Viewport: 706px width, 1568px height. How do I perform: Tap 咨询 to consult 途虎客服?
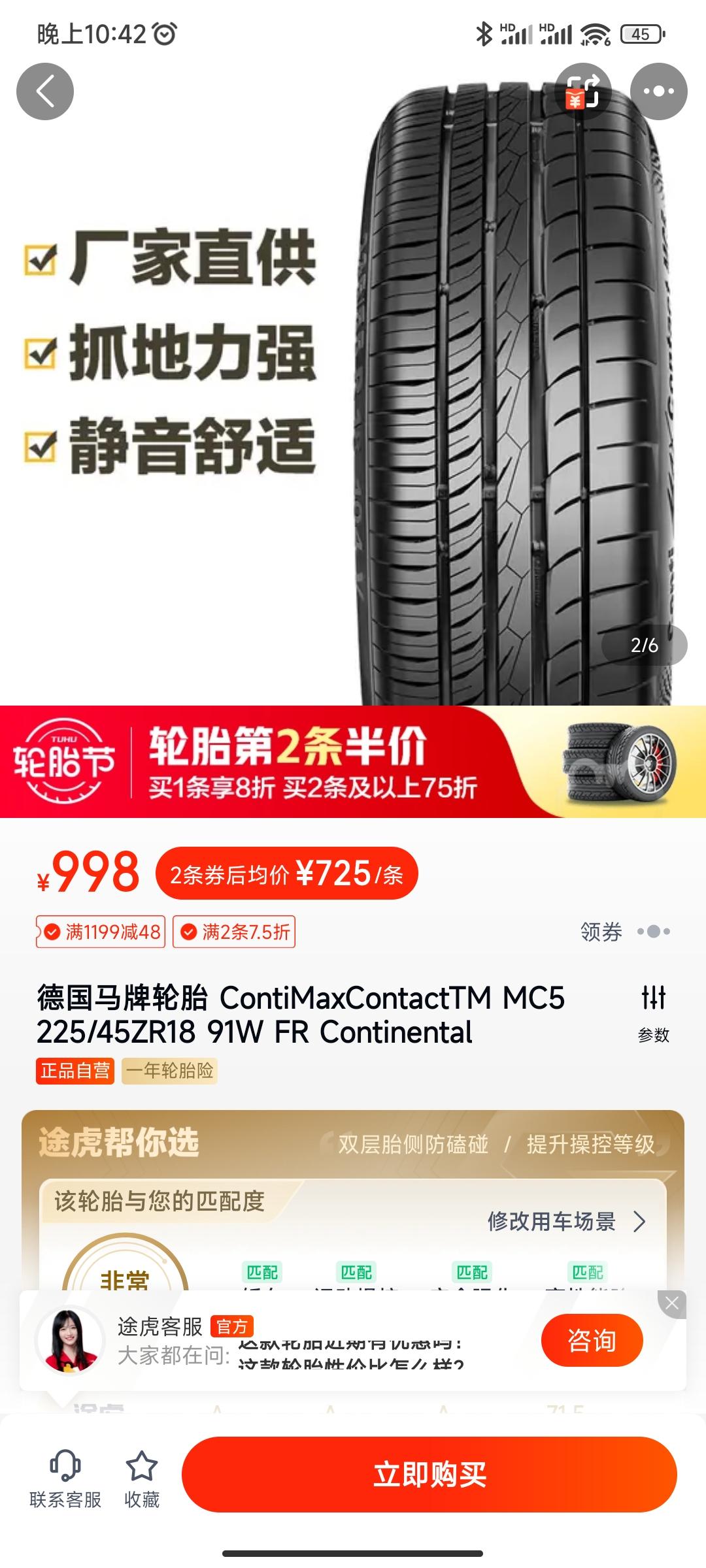pos(592,1341)
